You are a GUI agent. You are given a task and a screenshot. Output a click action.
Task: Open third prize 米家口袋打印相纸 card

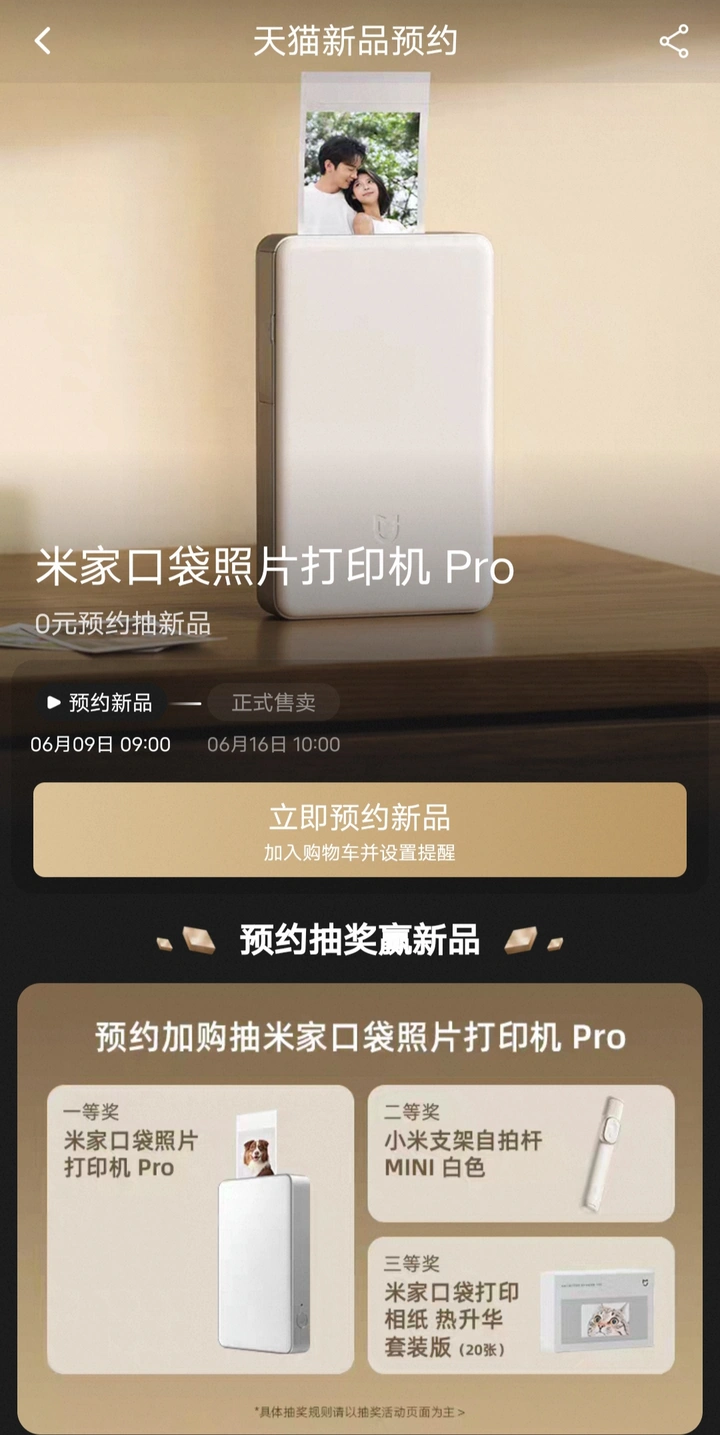coord(520,1304)
